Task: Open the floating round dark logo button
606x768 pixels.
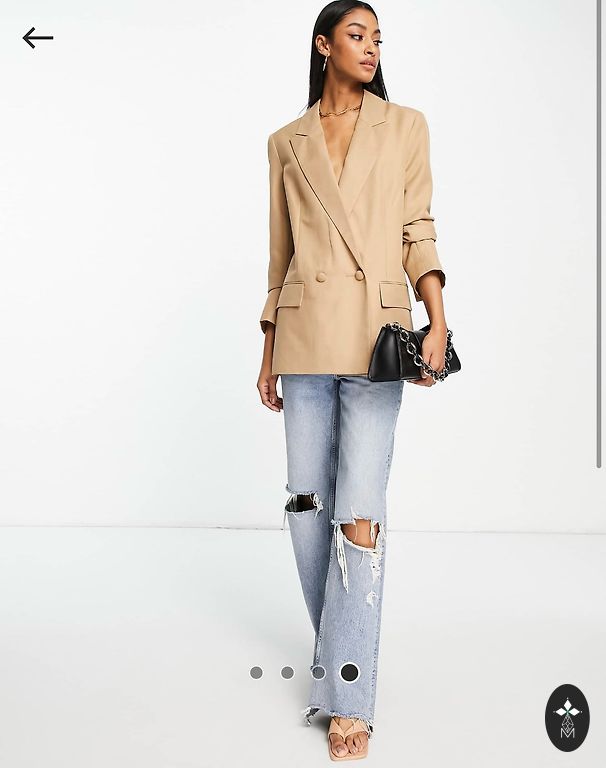Action: click(567, 718)
